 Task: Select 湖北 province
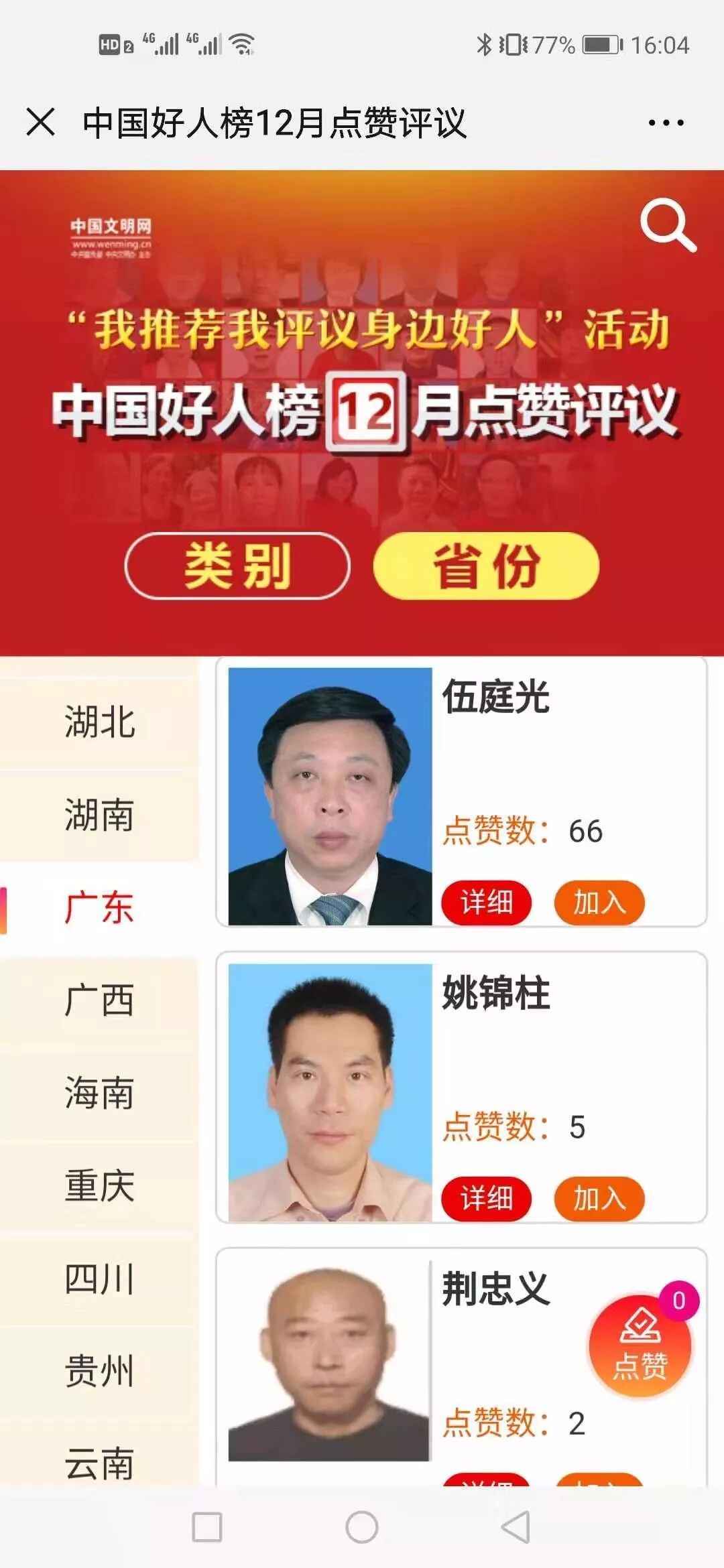(99, 722)
